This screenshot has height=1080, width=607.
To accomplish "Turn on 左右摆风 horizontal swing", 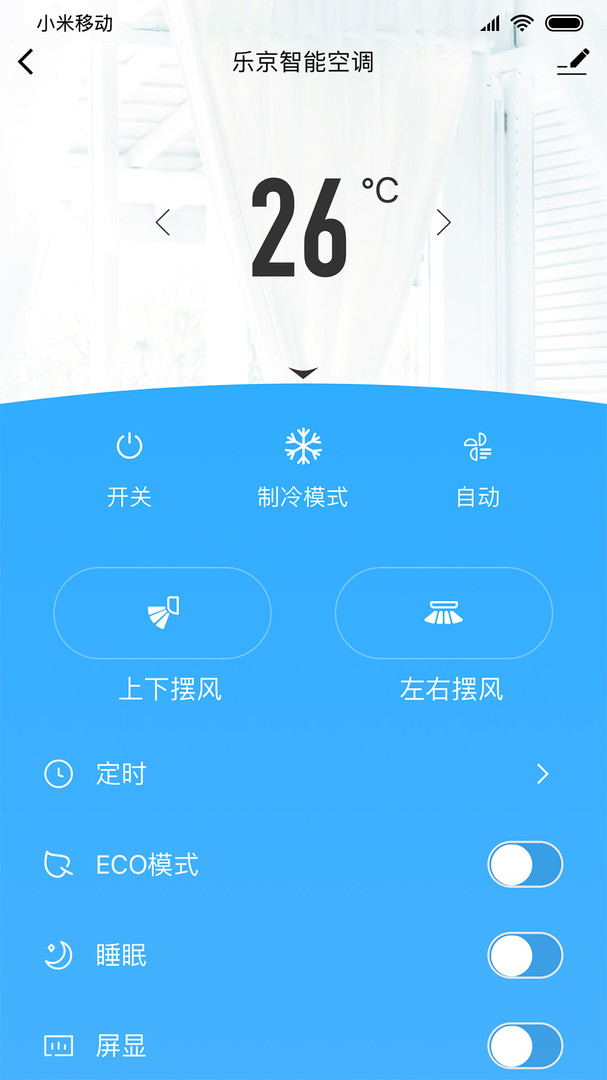I will [444, 613].
